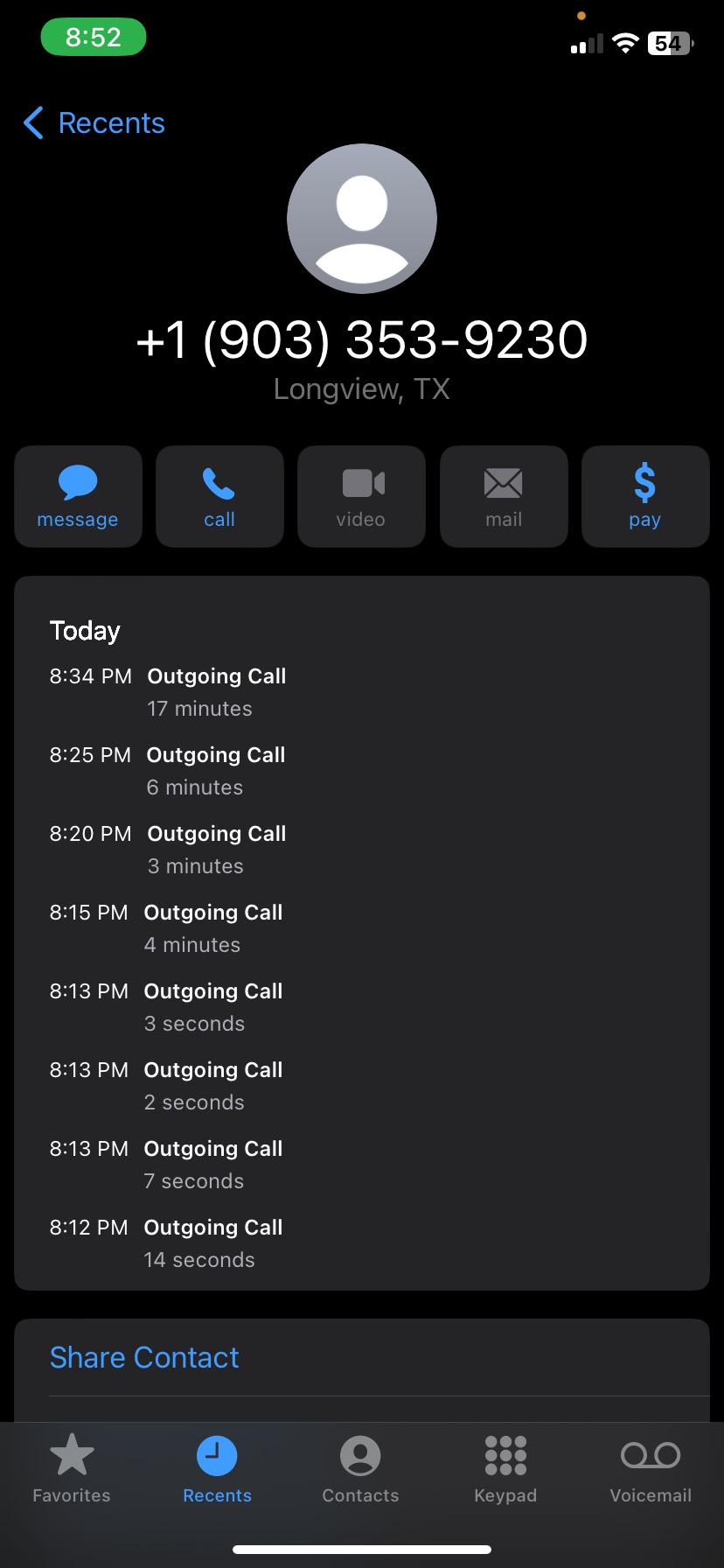The image size is (724, 1568).
Task: Open the Voicemail tab
Action: [651, 1469]
